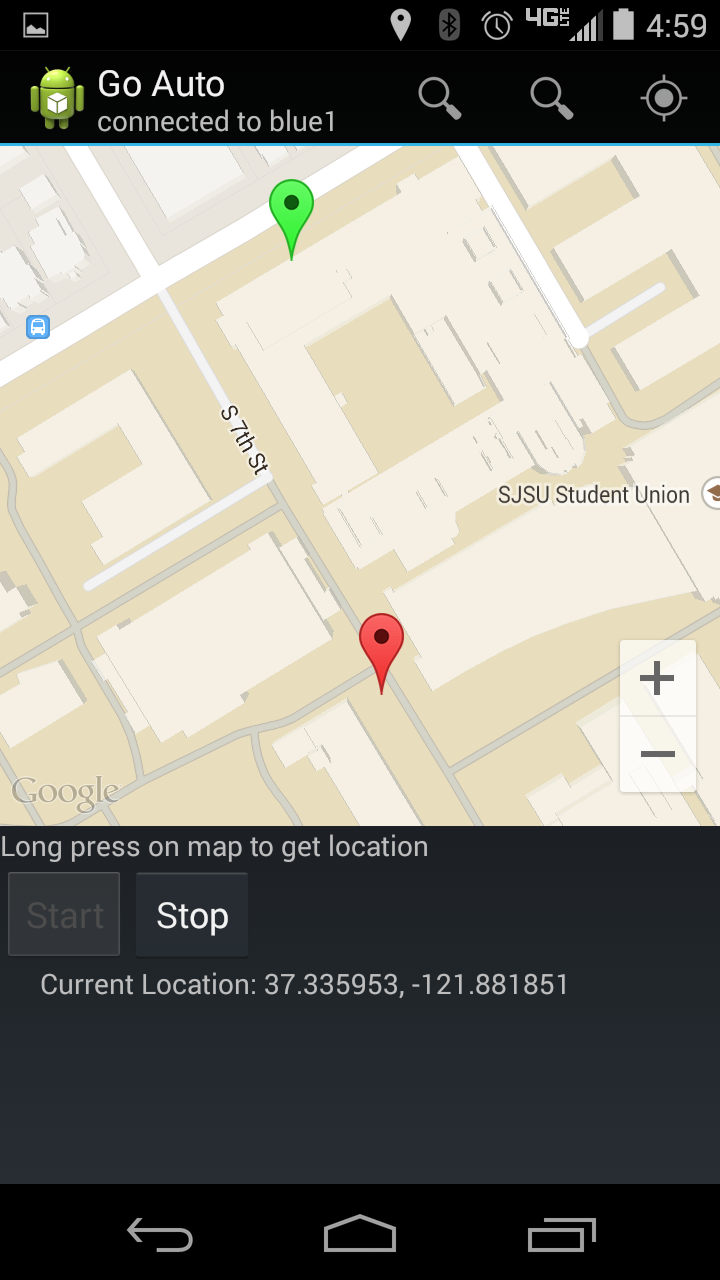720x1280 pixels.
Task: Tap the greyed-out Start button
Action: pos(64,915)
